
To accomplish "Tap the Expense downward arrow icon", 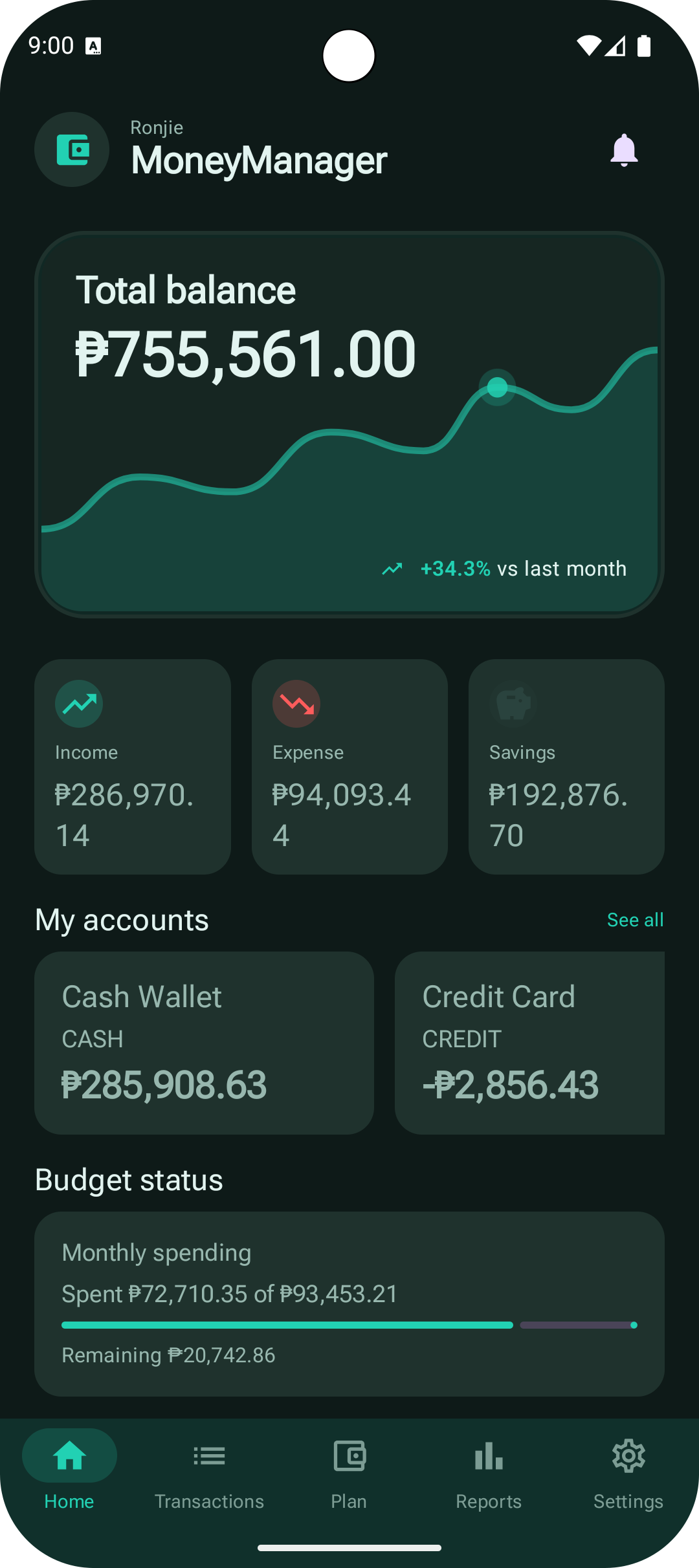I will pos(295,703).
